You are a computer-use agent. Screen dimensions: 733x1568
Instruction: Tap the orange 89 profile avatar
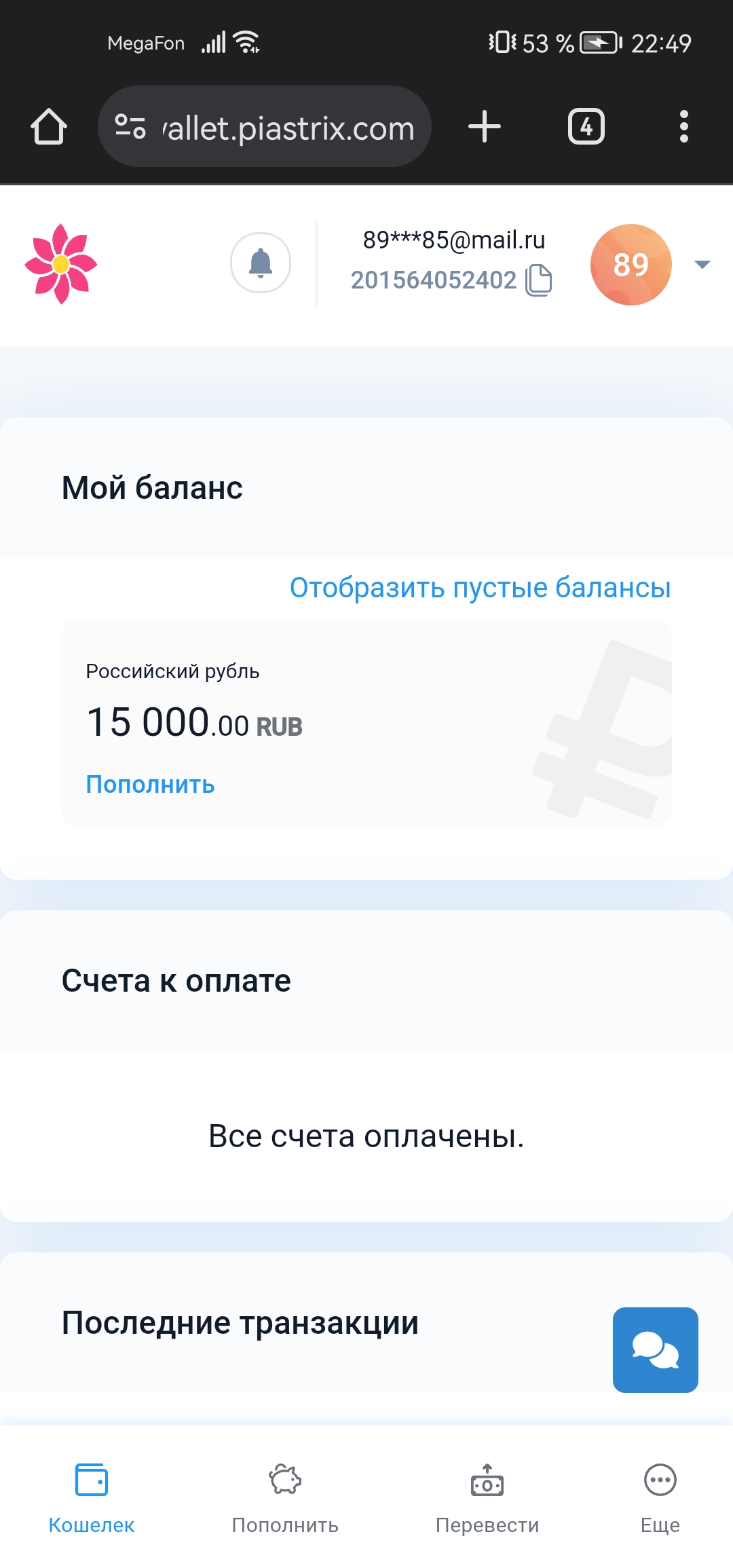point(631,265)
